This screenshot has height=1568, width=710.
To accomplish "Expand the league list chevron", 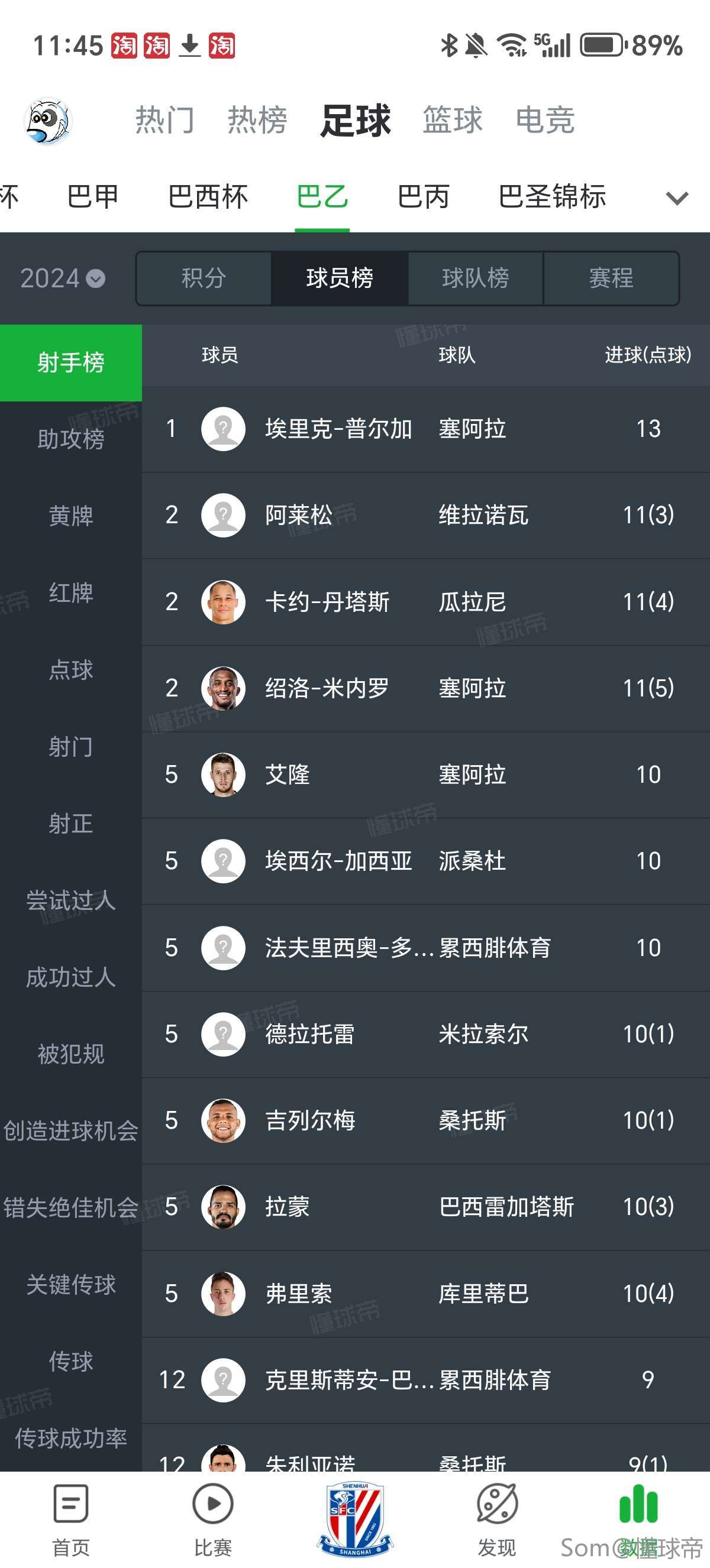I will click(x=676, y=198).
